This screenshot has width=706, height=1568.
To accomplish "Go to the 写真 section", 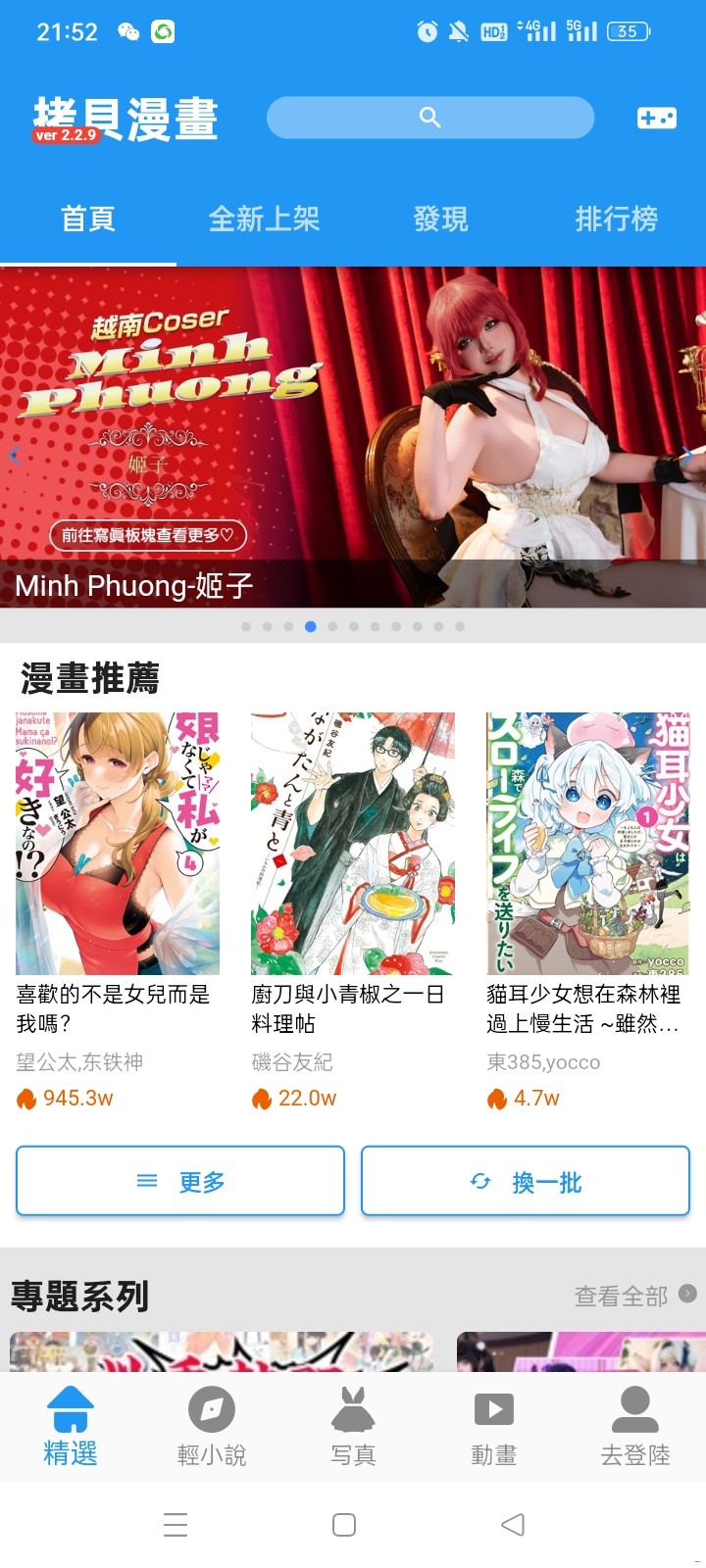I will pos(353,1427).
